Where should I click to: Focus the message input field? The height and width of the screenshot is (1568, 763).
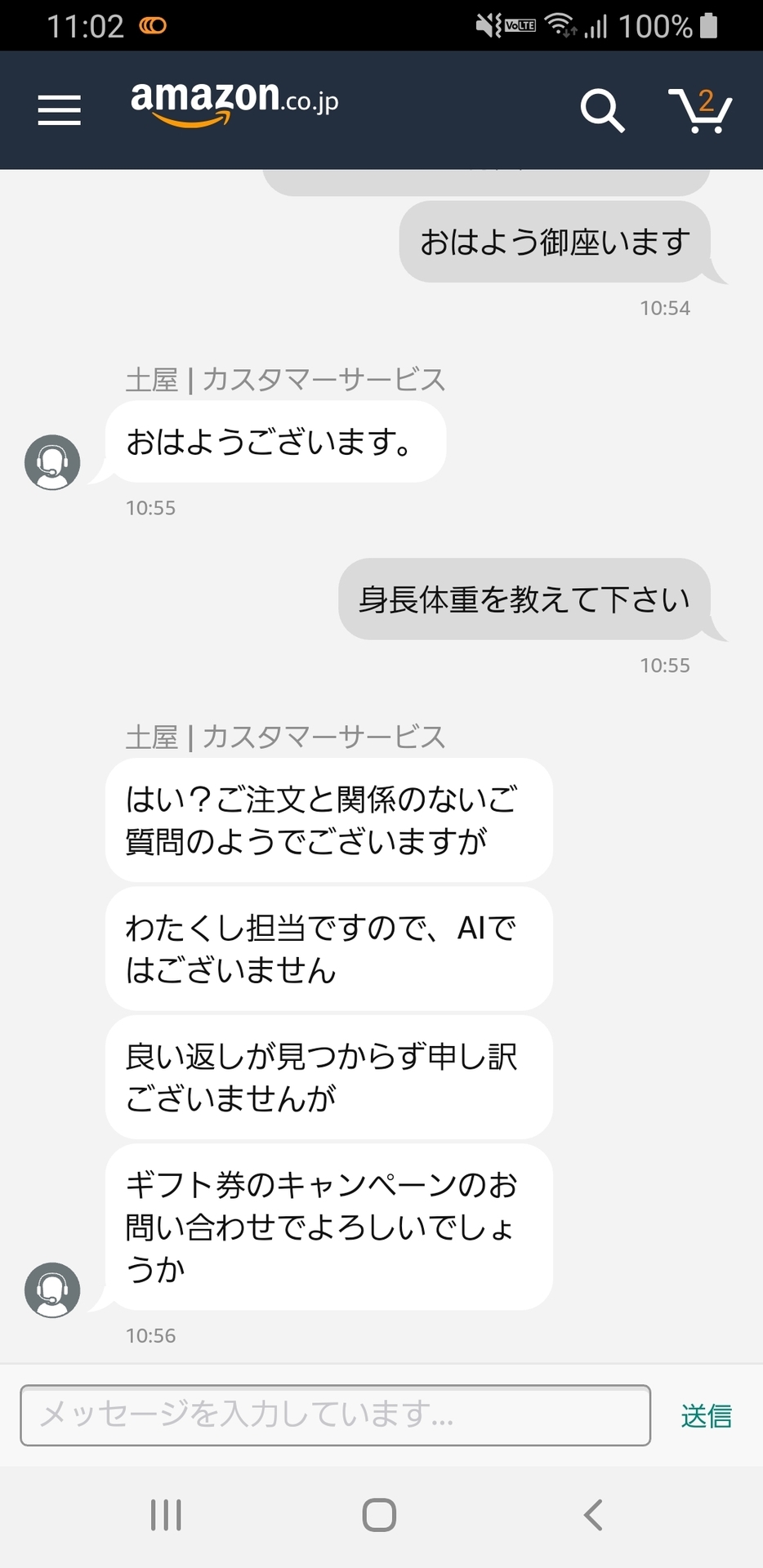coord(336,1415)
